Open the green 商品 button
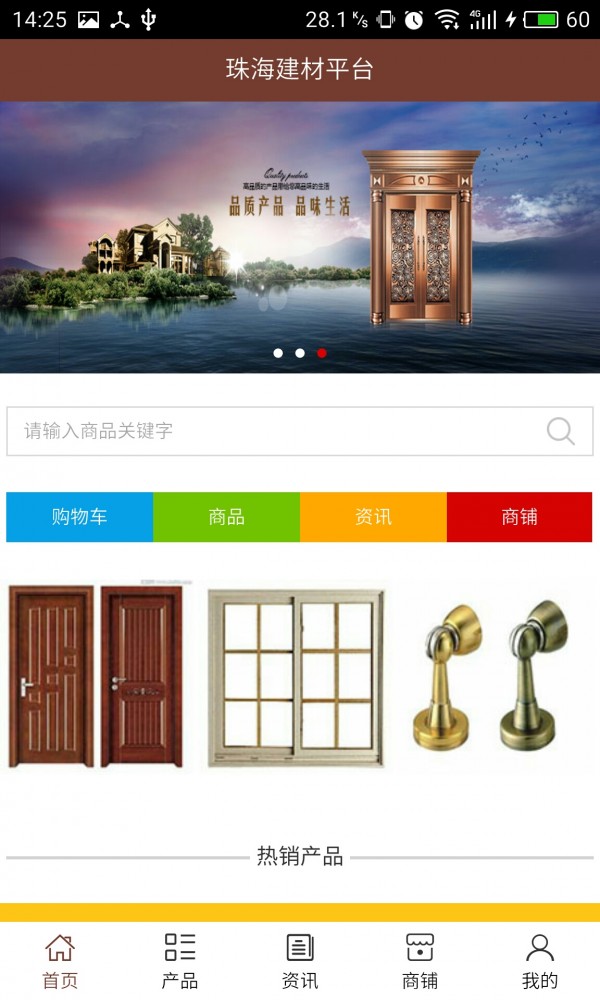This screenshot has width=600, height=1000. point(226,517)
